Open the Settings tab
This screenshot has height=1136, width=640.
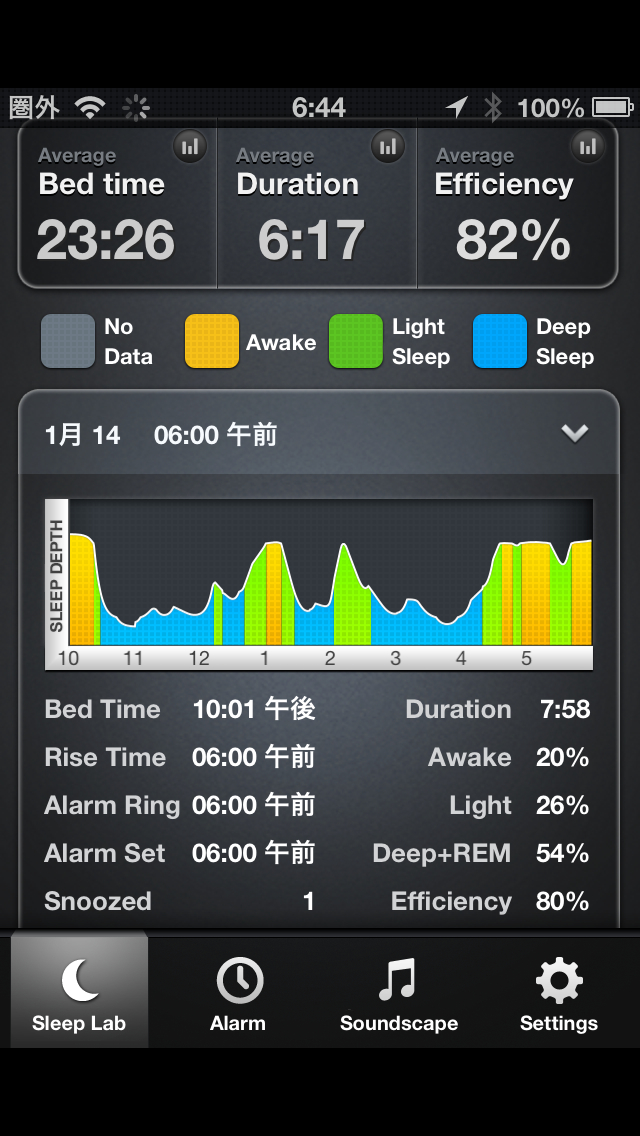(559, 990)
